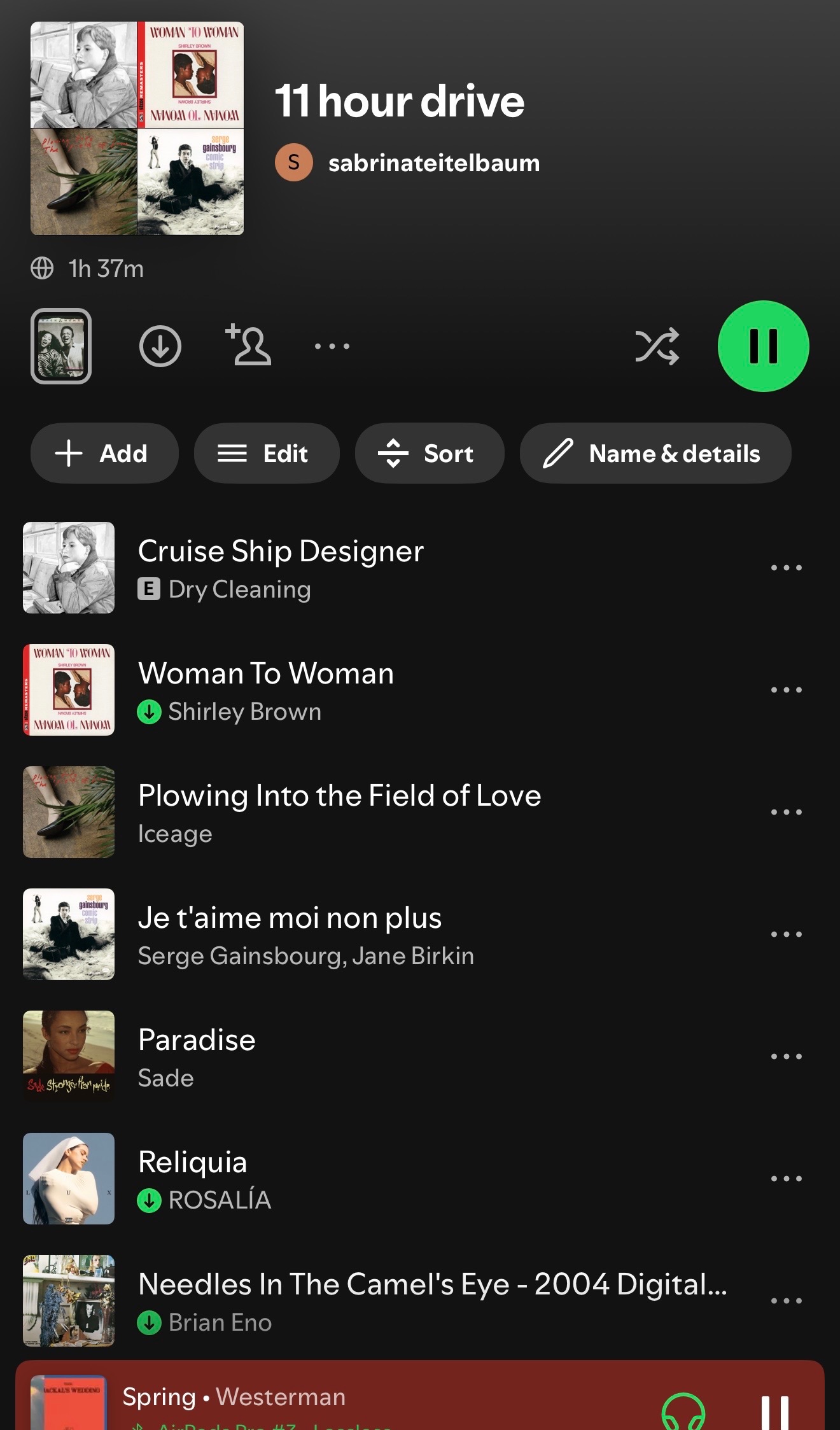Open options for Needles In The Camel's Eye
Image resolution: width=840 pixels, height=1430 pixels.
pos(786,1301)
